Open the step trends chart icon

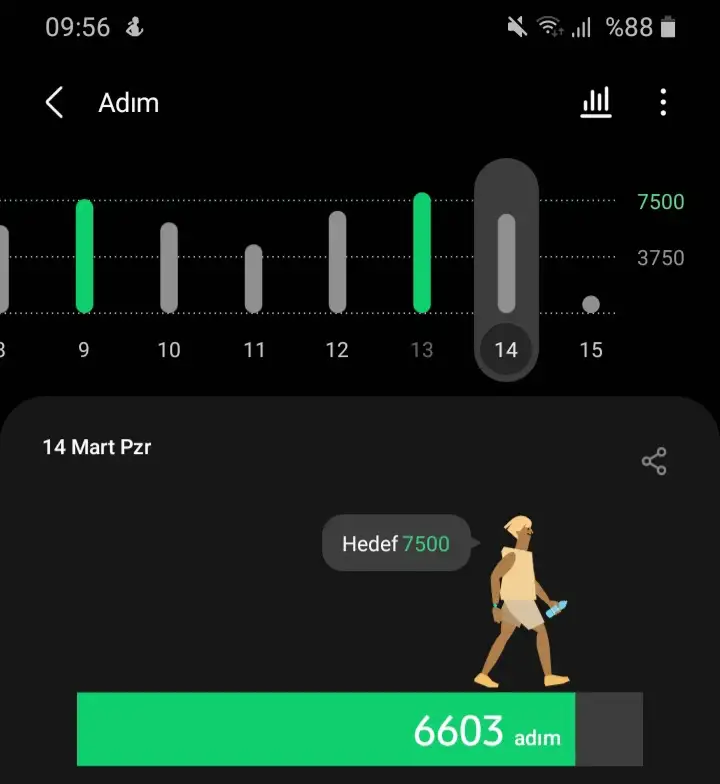tap(596, 102)
